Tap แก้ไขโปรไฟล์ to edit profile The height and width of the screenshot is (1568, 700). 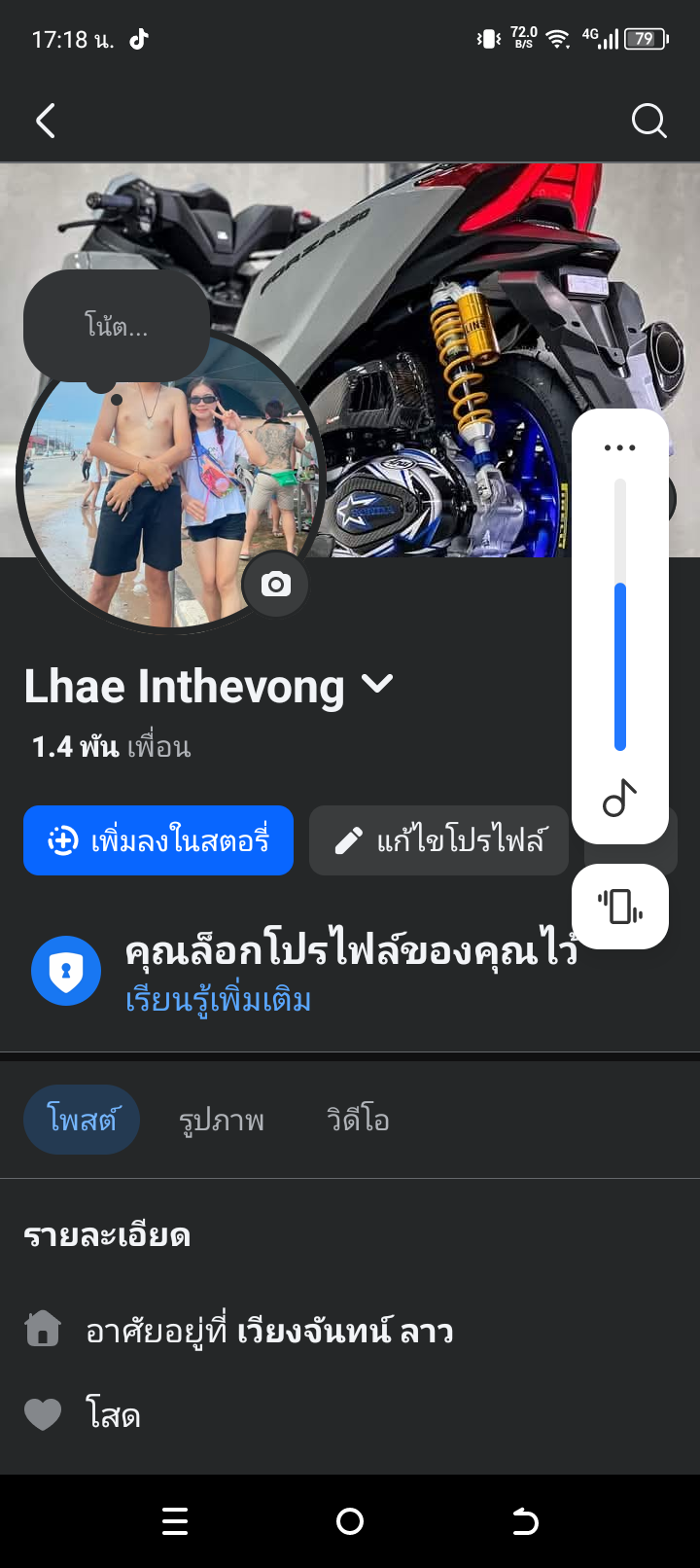tap(438, 840)
